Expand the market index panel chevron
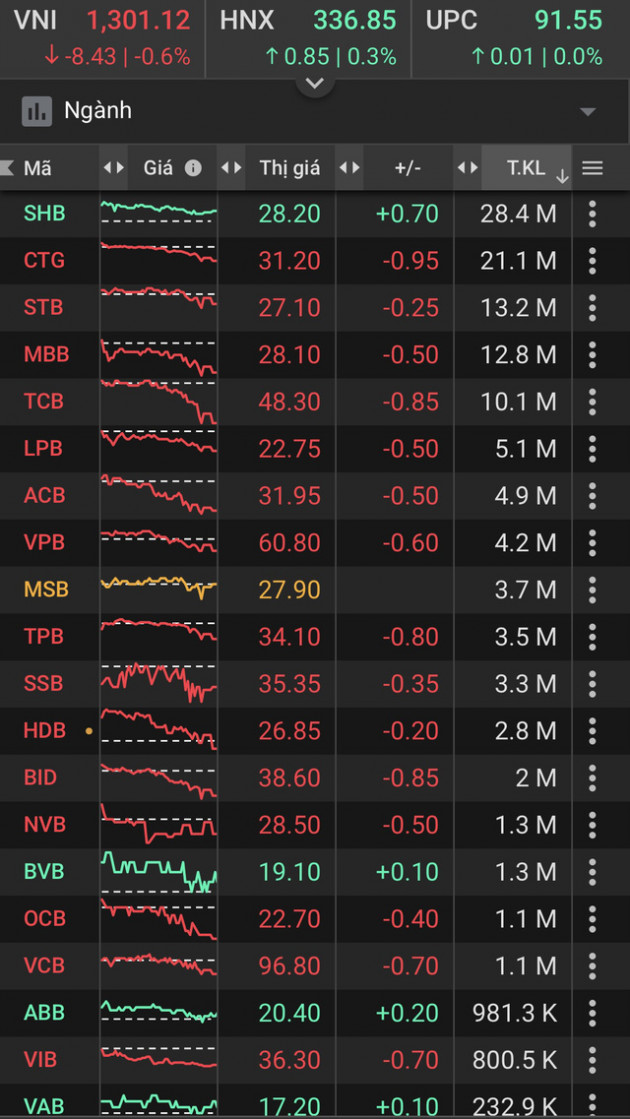The image size is (630, 1119). (315, 84)
